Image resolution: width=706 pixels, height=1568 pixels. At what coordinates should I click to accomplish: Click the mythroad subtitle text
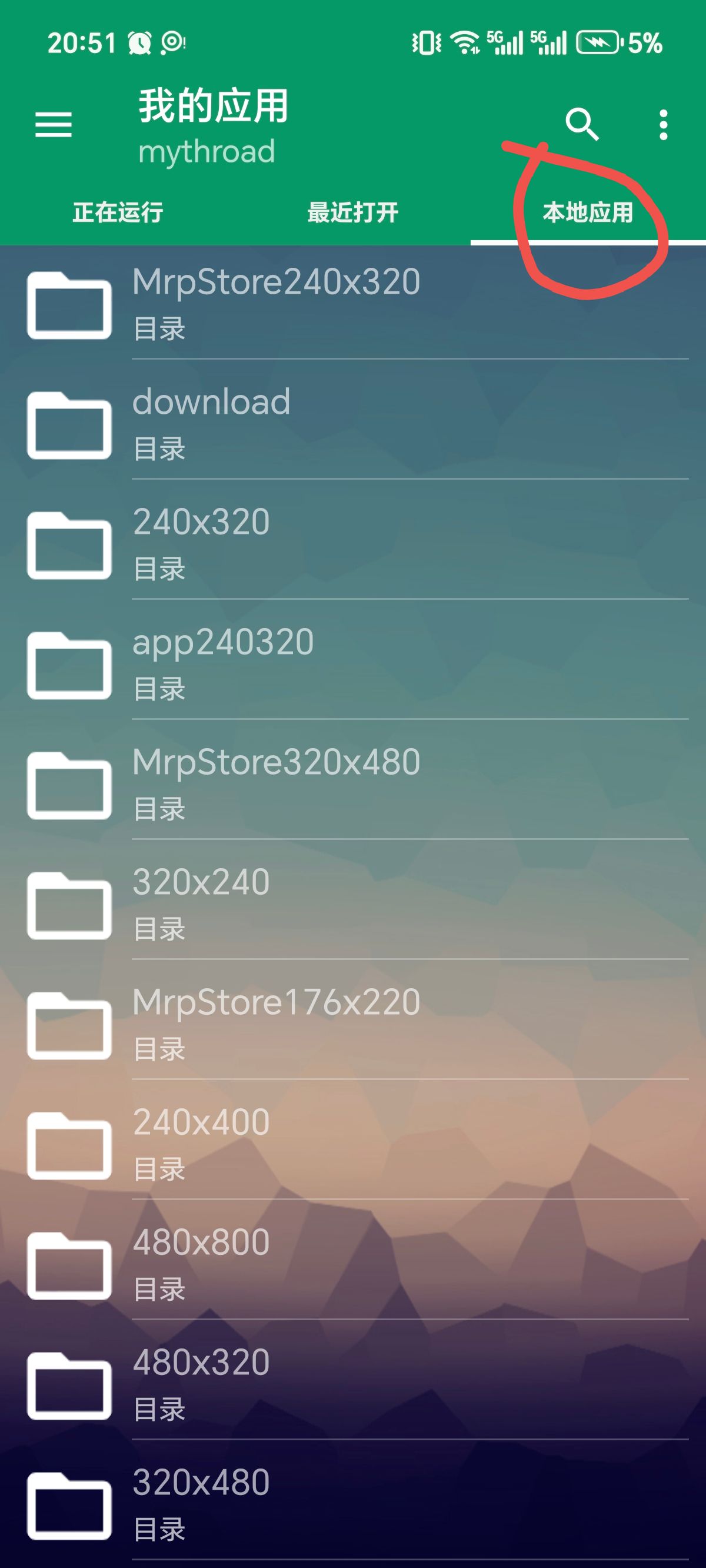click(x=207, y=152)
